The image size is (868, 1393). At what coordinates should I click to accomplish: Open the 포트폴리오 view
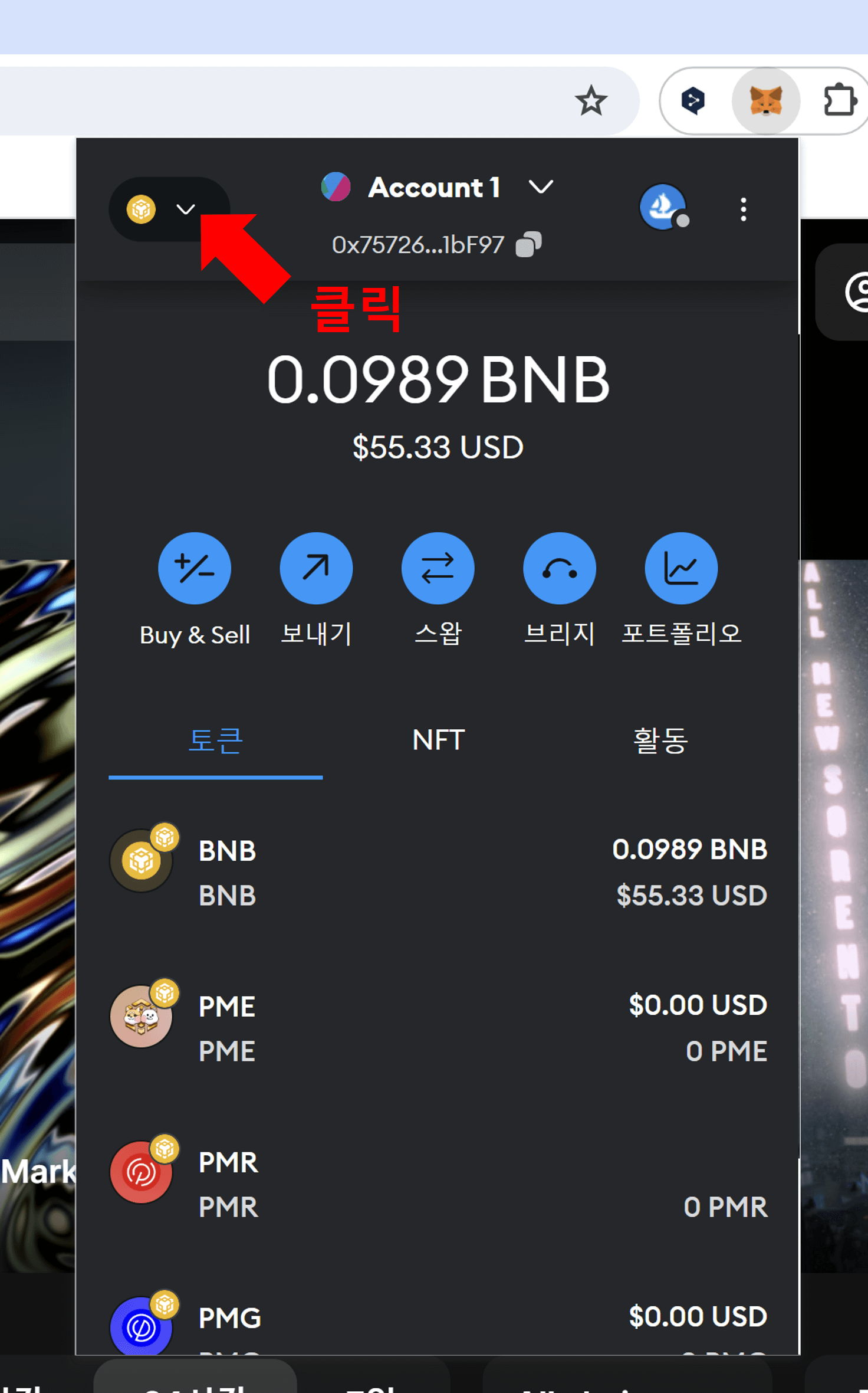point(682,568)
